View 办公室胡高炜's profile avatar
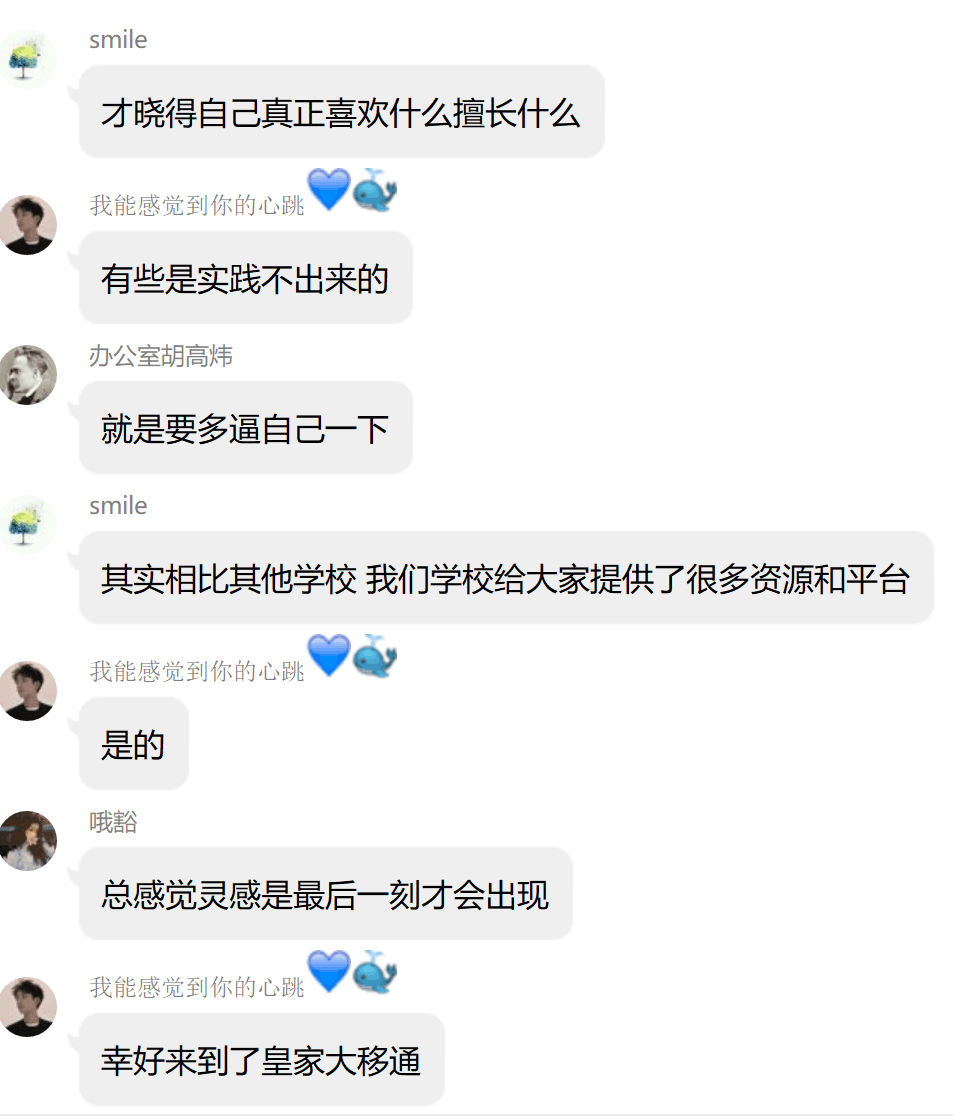Image resolution: width=953 pixels, height=1116 pixels. coord(28,375)
